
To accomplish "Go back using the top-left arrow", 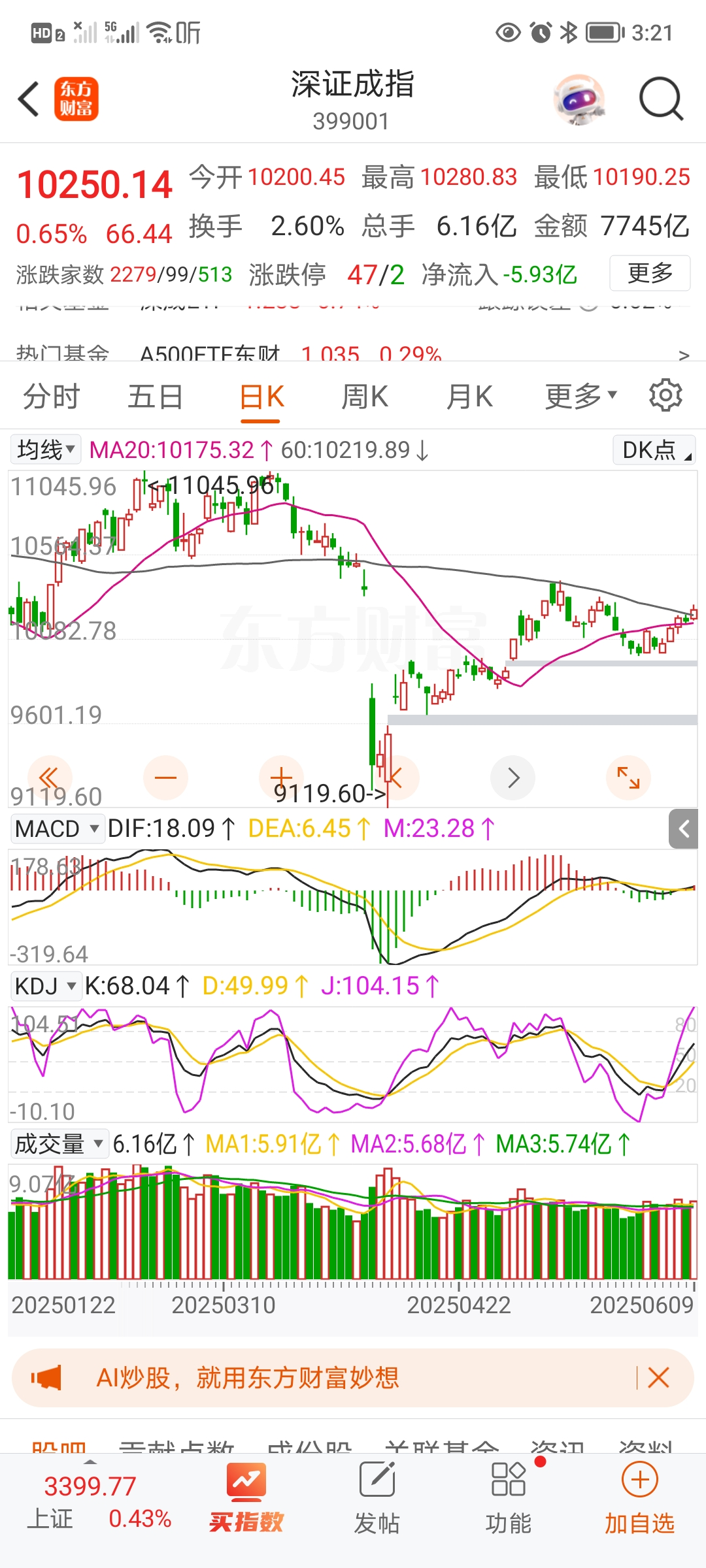I will click(x=29, y=99).
